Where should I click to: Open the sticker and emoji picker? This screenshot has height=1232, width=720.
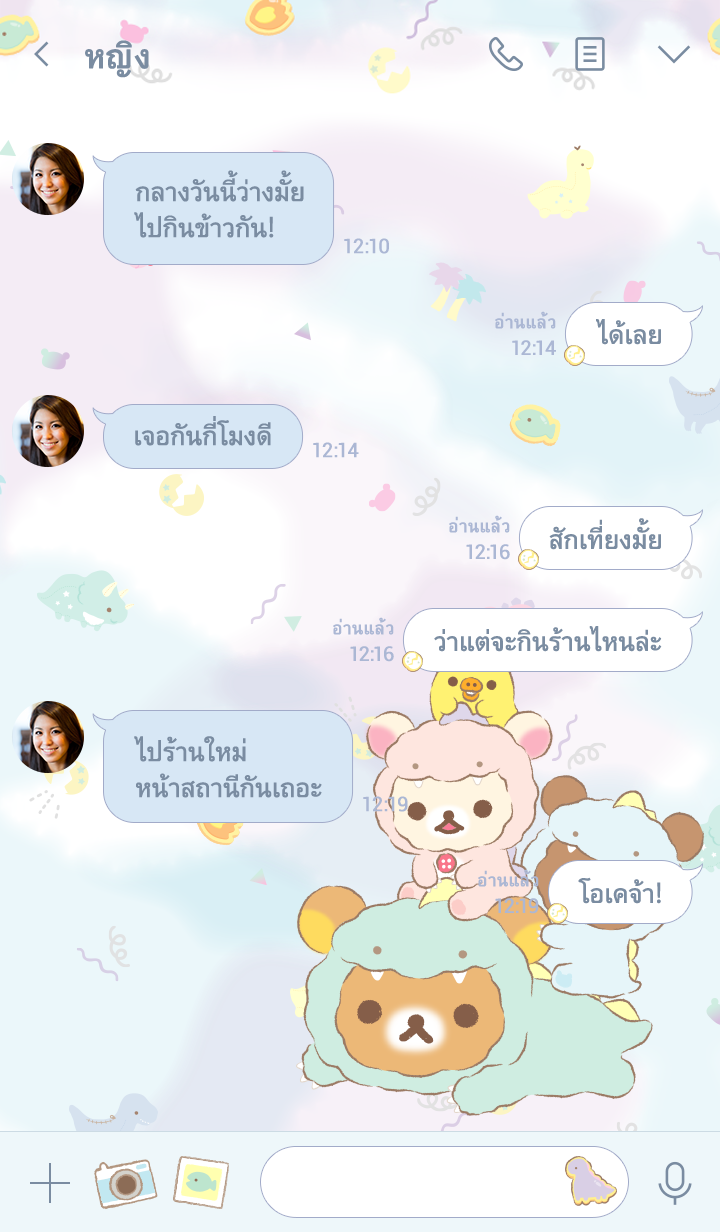(x=590, y=1181)
